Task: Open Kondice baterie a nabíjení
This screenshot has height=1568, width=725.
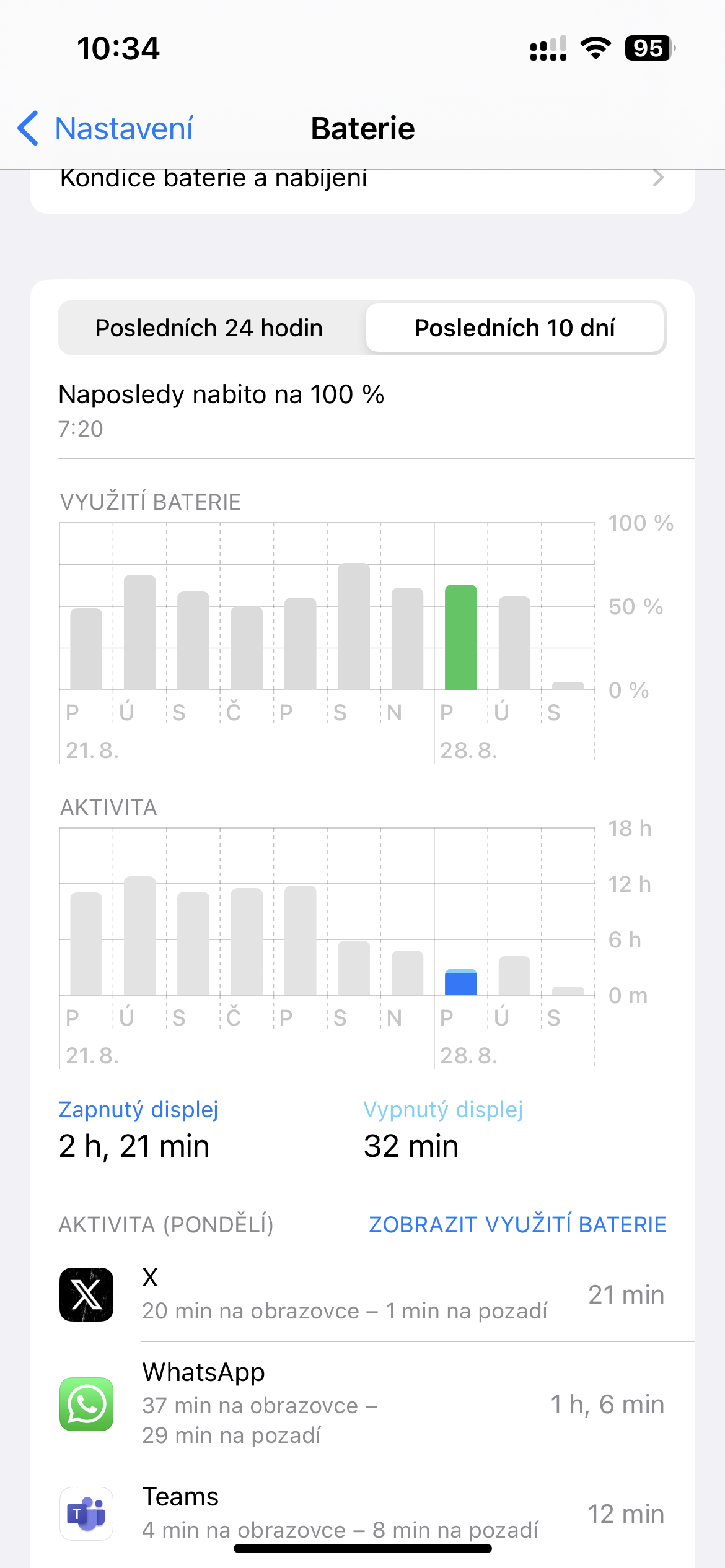Action: 362,180
